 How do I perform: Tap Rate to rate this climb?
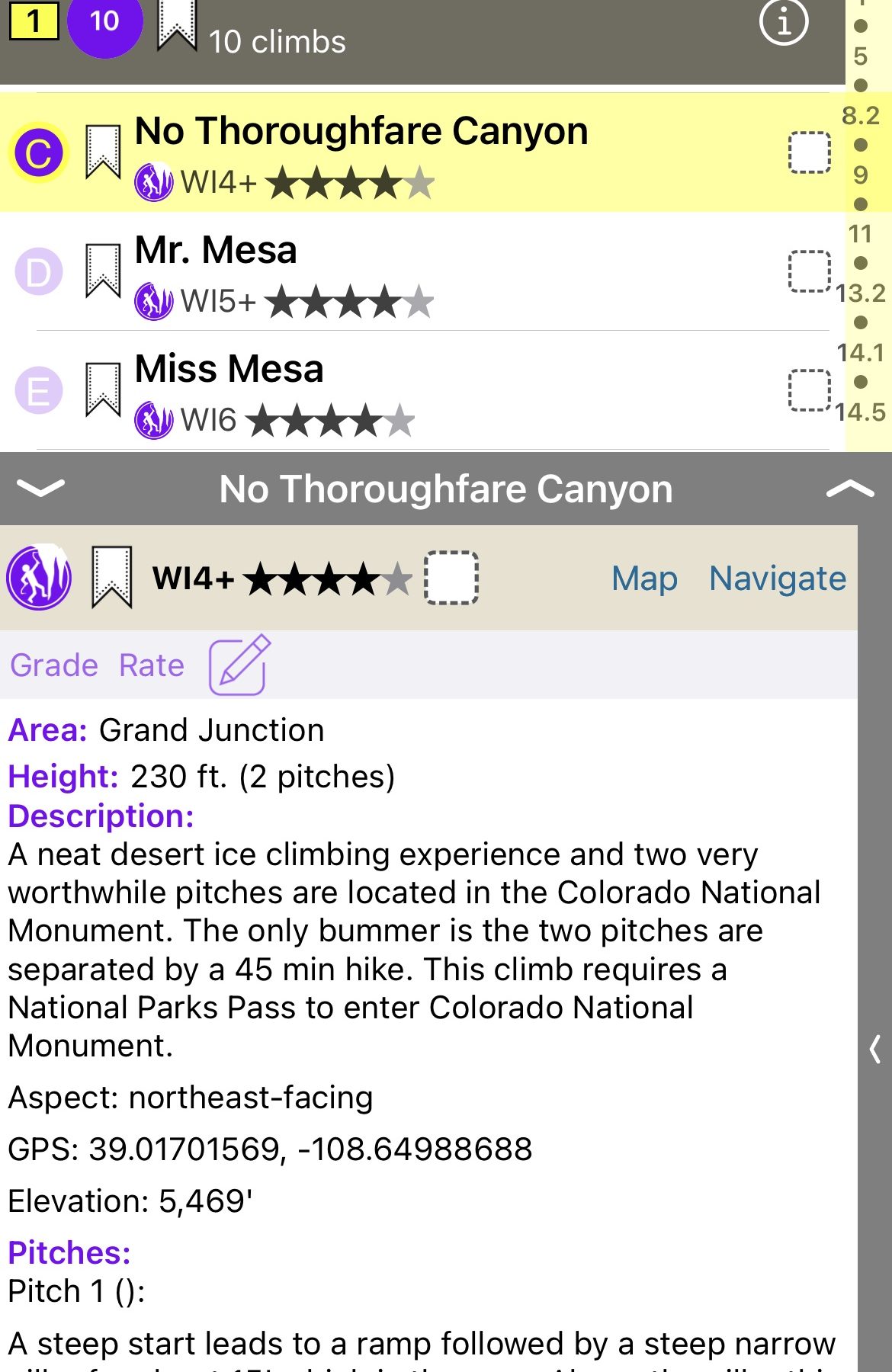[152, 665]
